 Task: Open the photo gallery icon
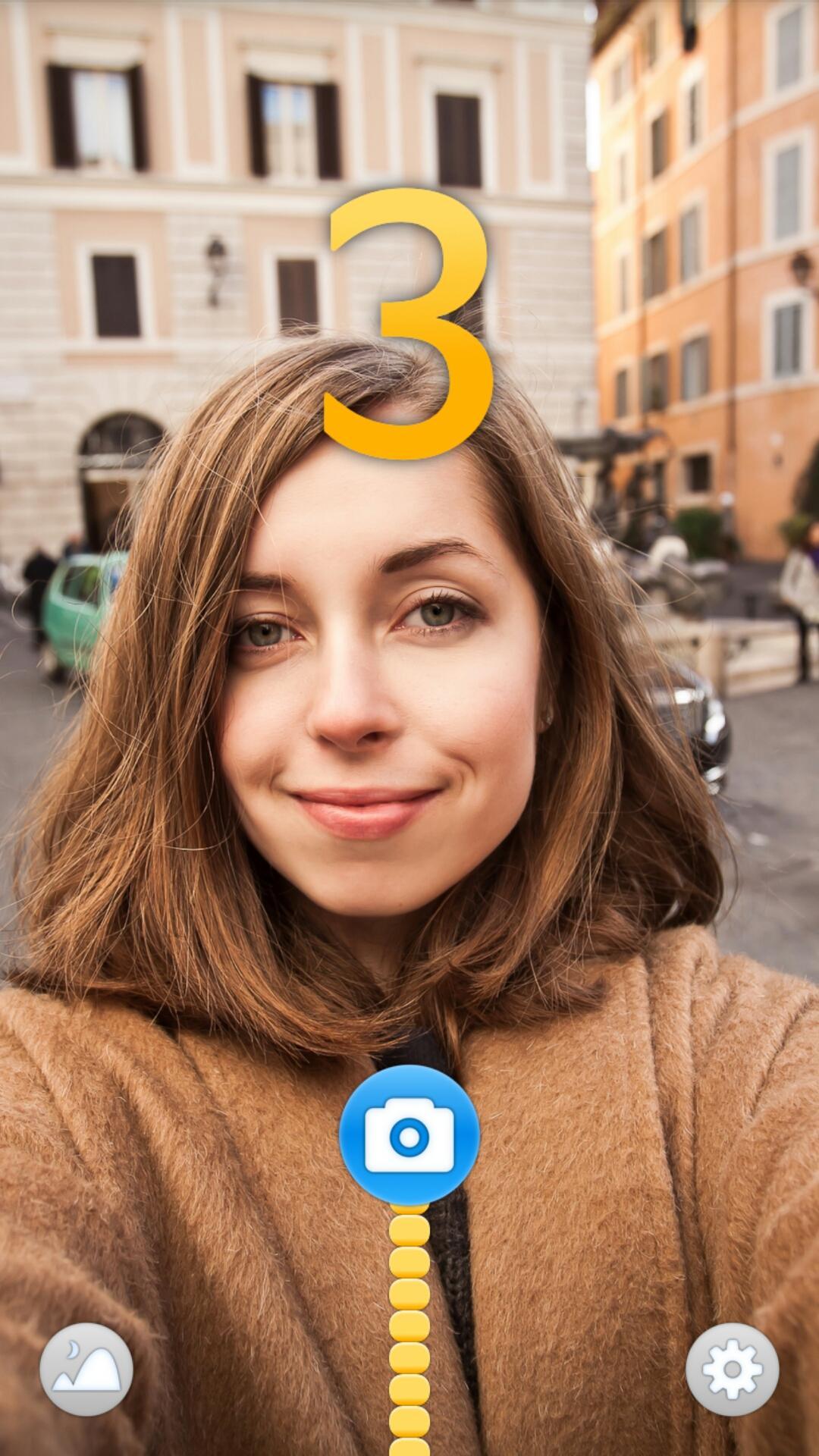click(x=86, y=1370)
